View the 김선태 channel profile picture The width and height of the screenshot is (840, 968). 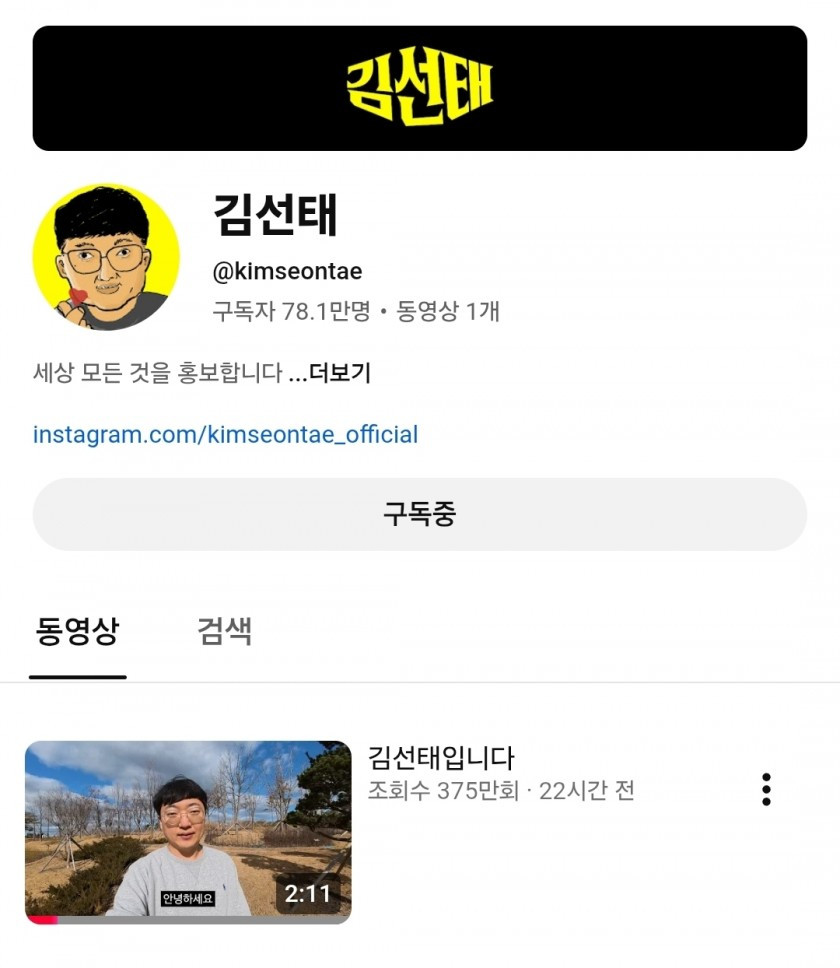(106, 257)
